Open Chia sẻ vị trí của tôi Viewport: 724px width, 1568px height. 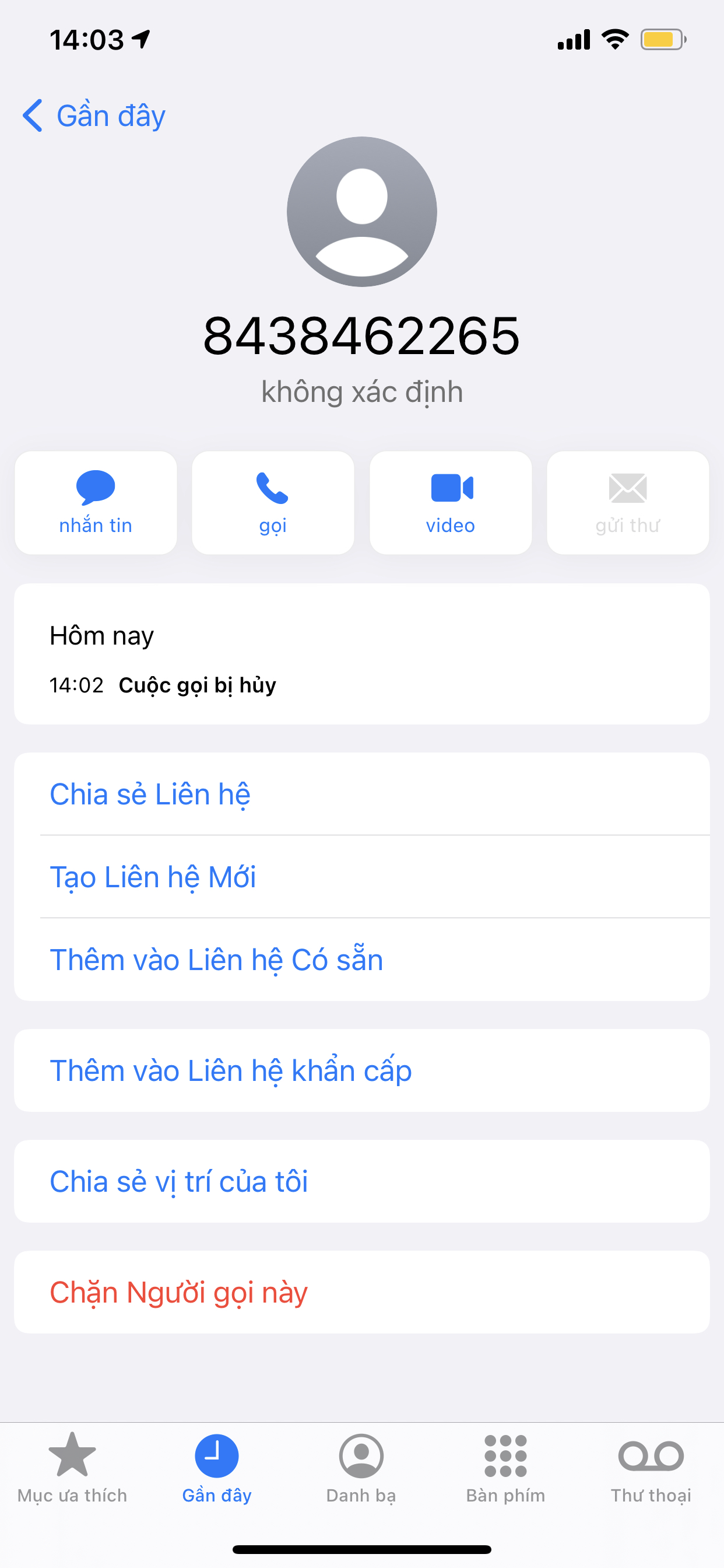(x=178, y=1181)
